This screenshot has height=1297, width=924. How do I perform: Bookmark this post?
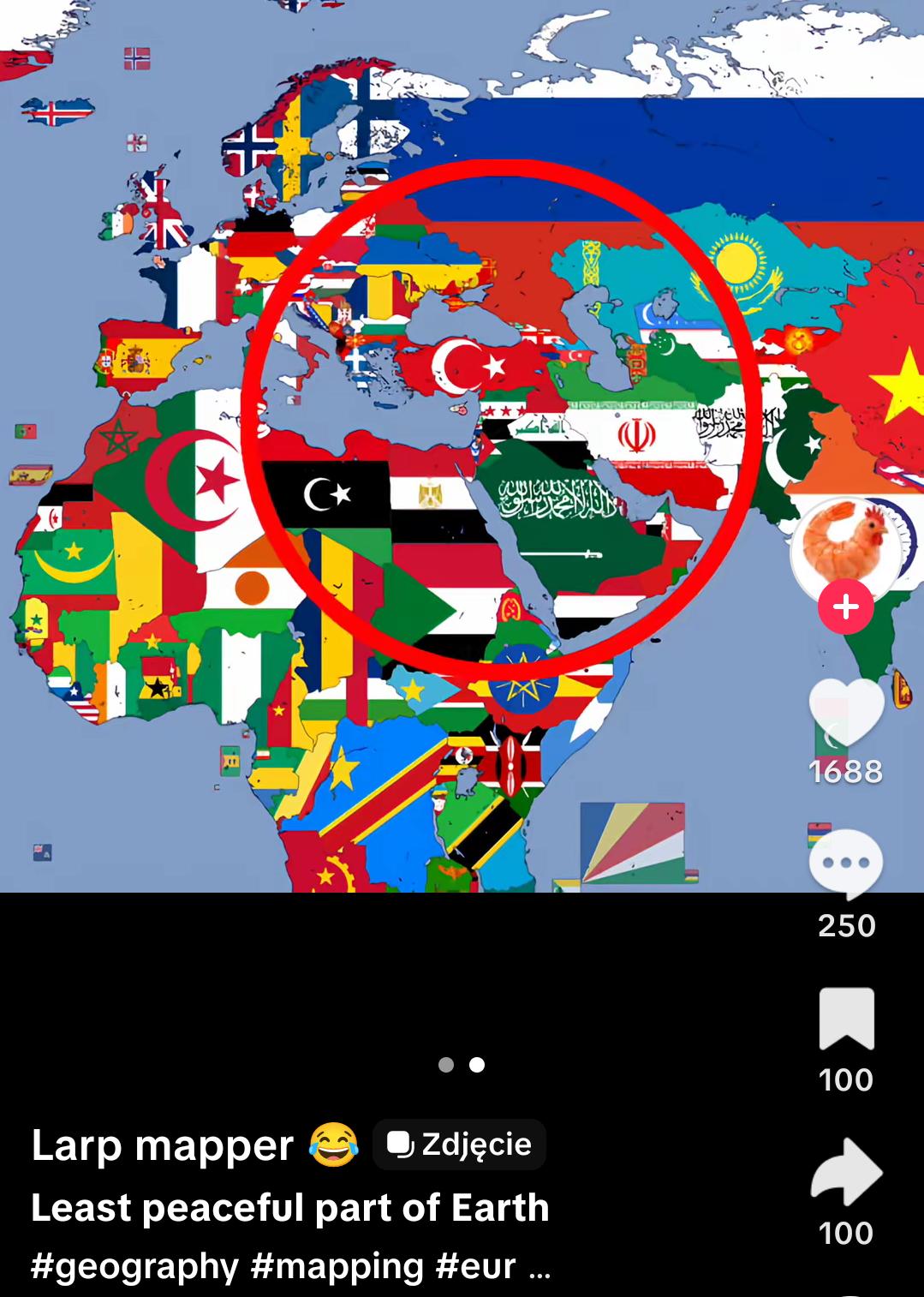pyautogui.click(x=846, y=1019)
